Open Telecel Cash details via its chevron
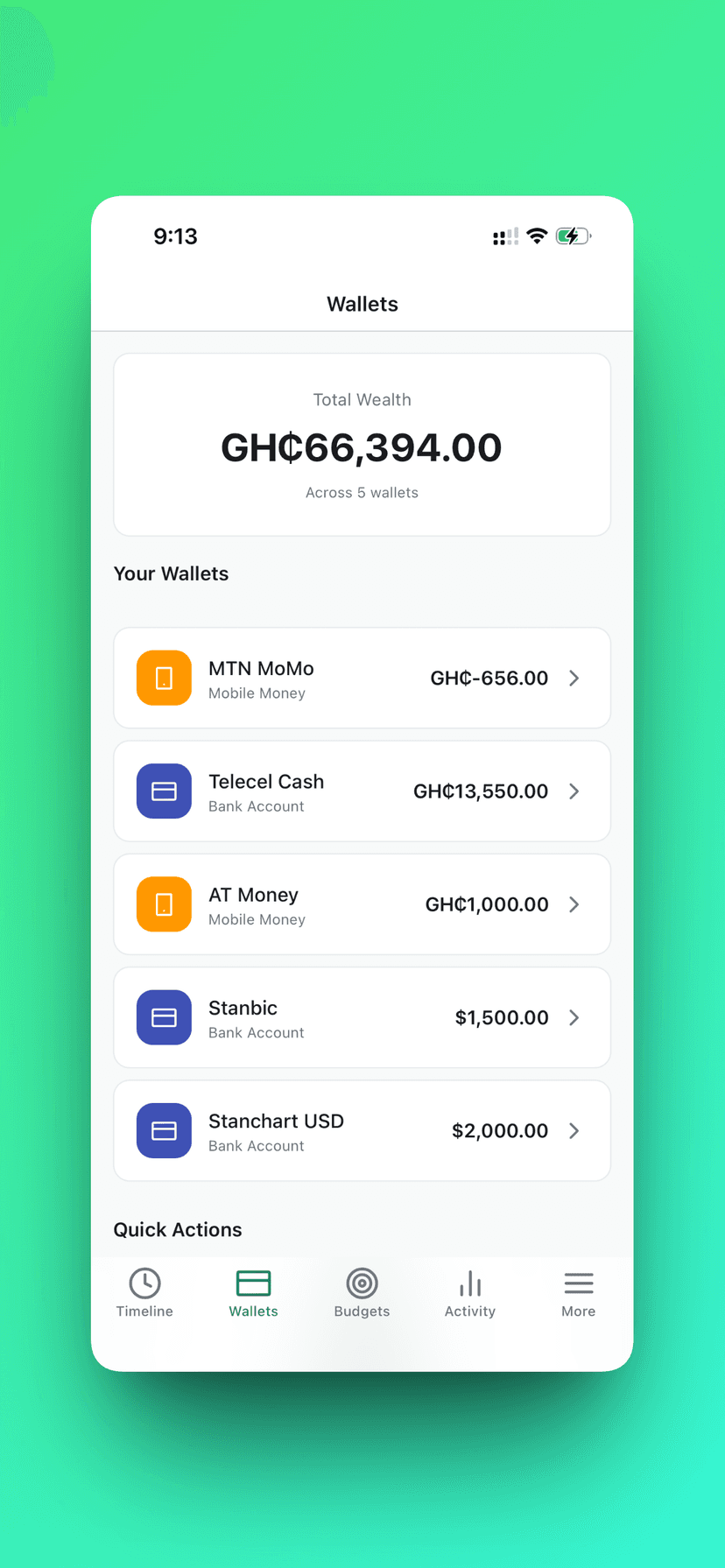 click(x=574, y=791)
